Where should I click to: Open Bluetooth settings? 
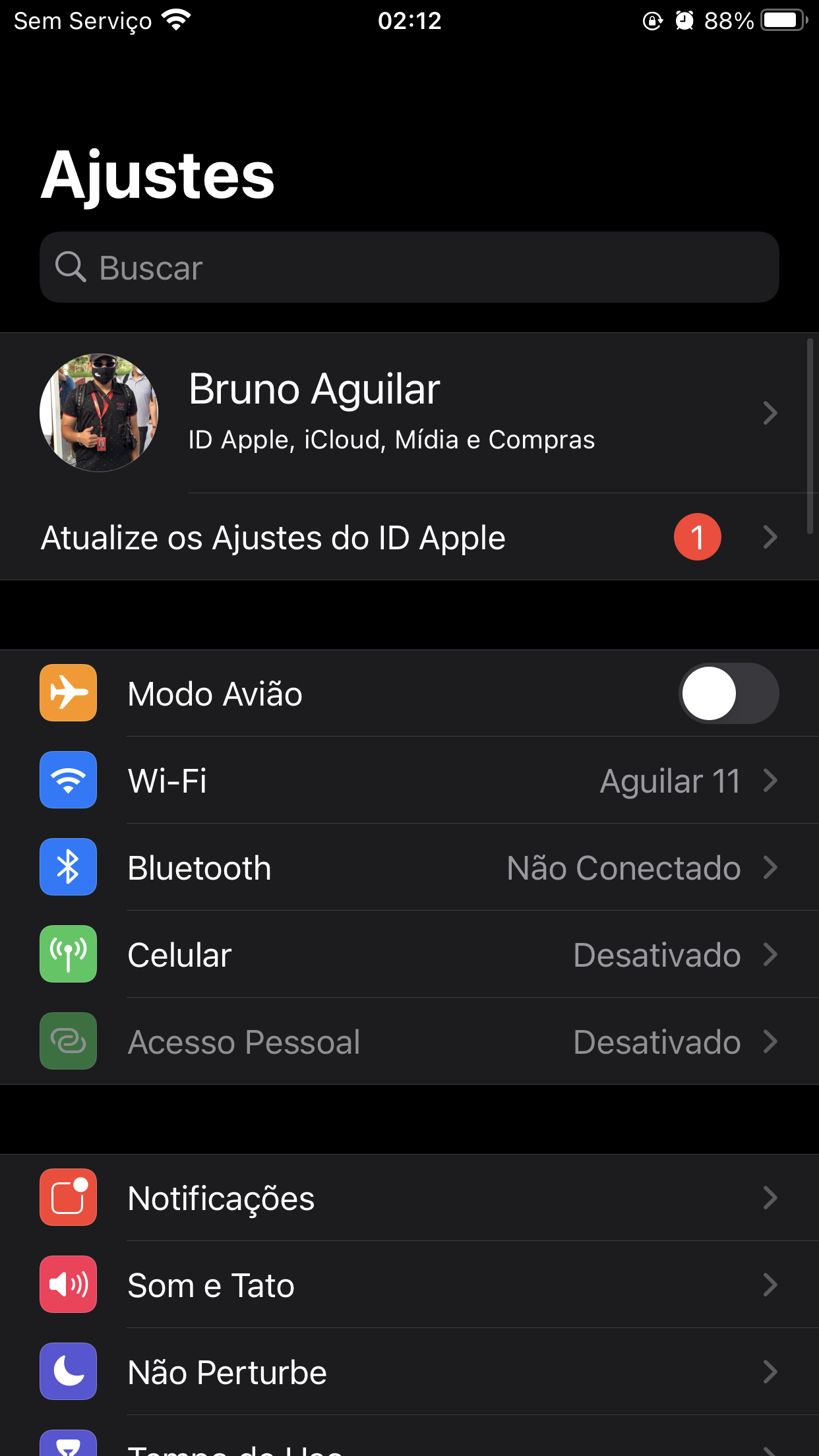409,868
